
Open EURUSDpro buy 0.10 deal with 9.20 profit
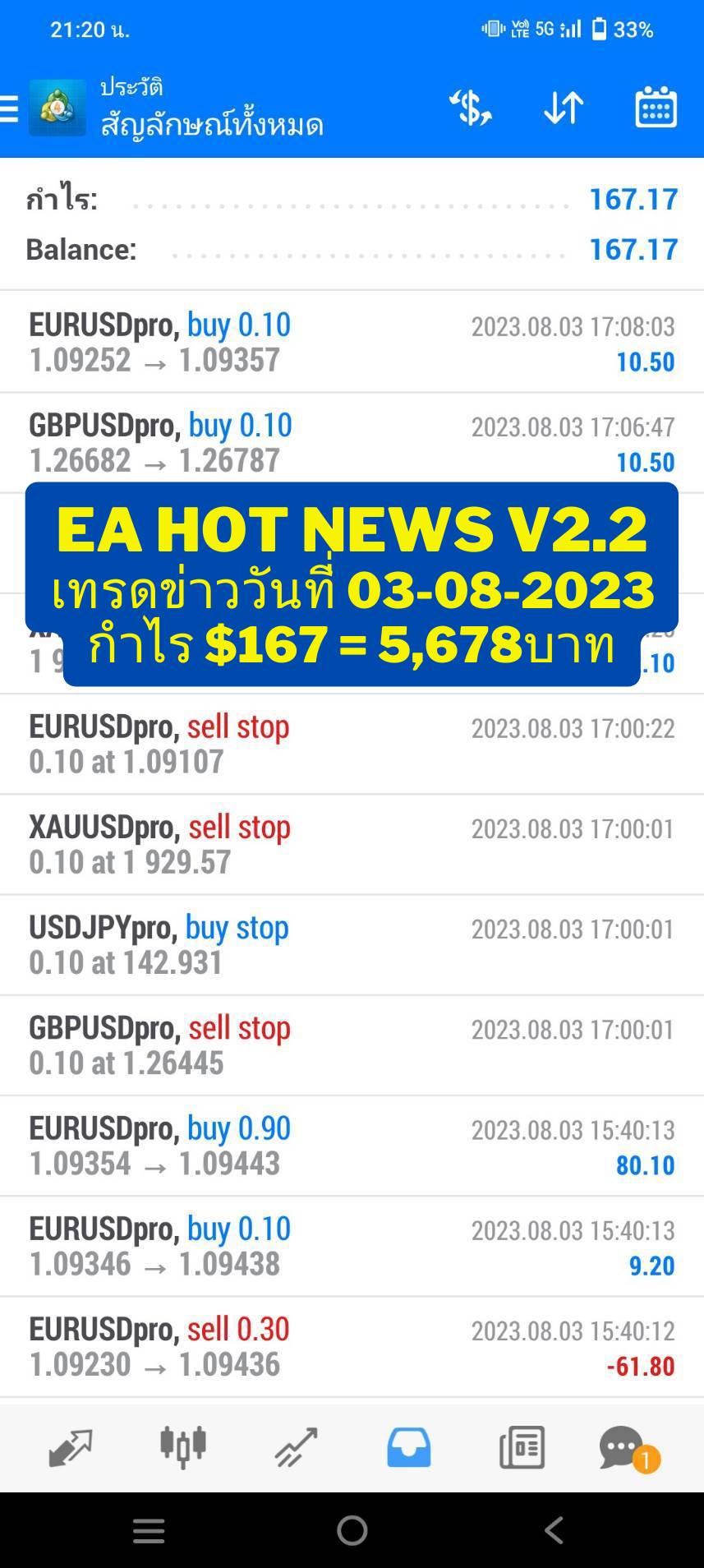click(352, 1246)
